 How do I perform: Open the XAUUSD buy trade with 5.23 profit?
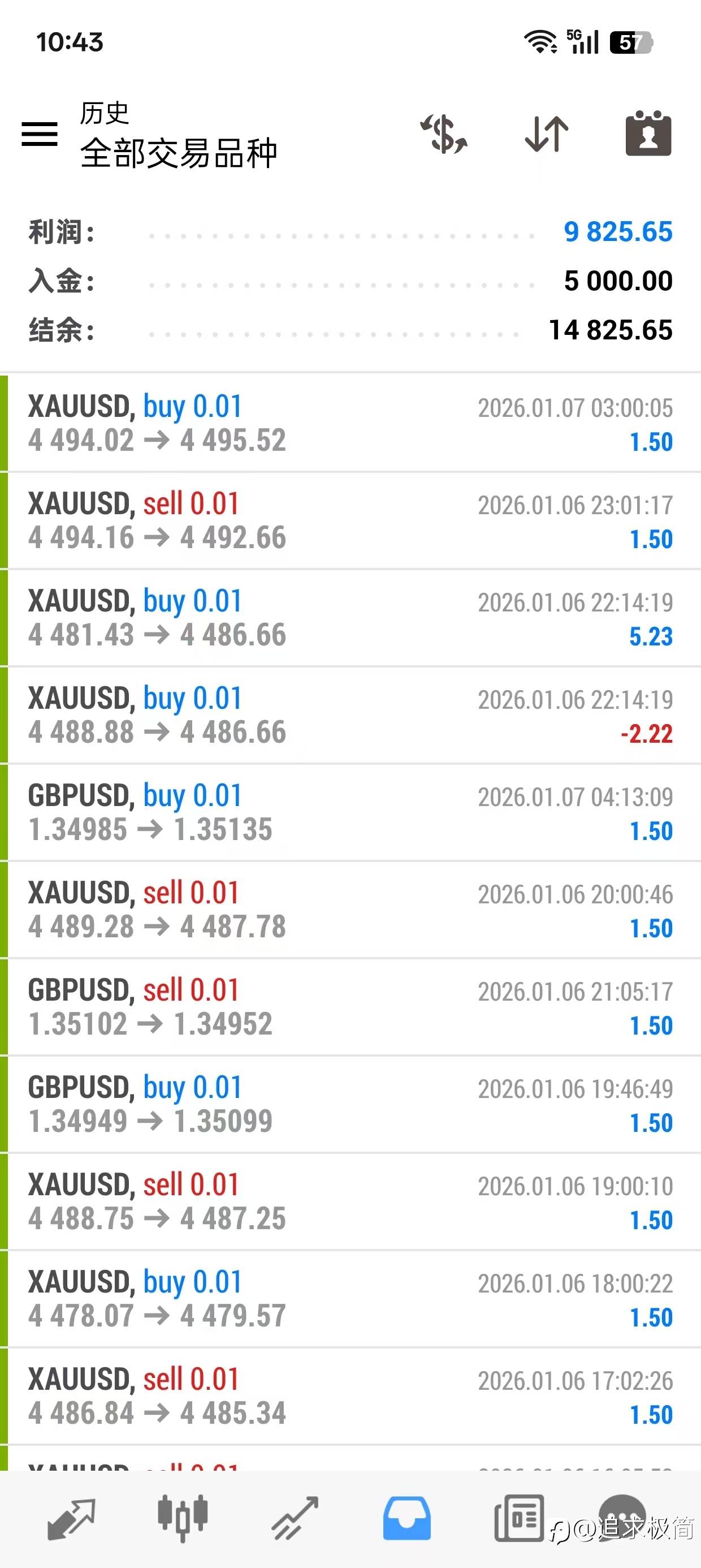(x=350, y=618)
